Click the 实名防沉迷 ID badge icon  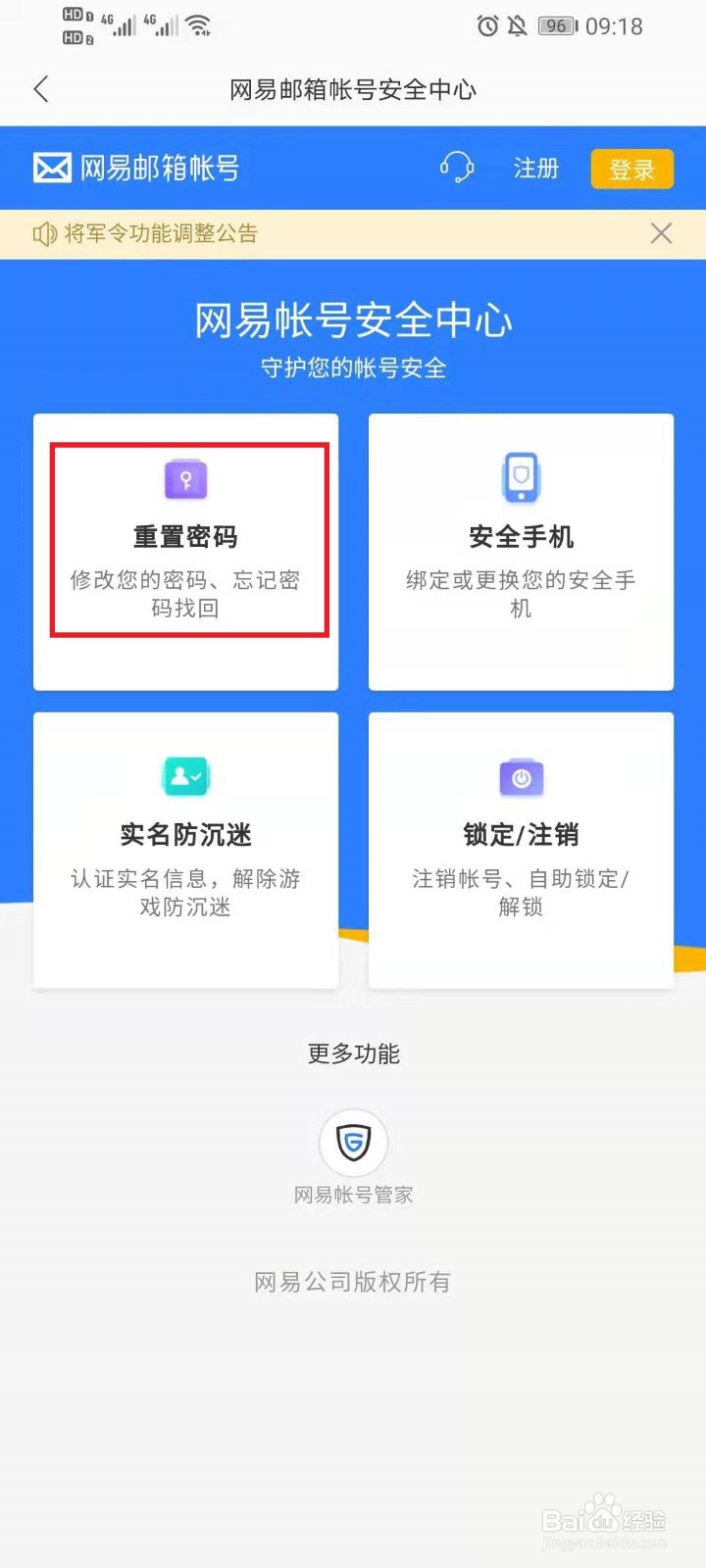[x=185, y=777]
